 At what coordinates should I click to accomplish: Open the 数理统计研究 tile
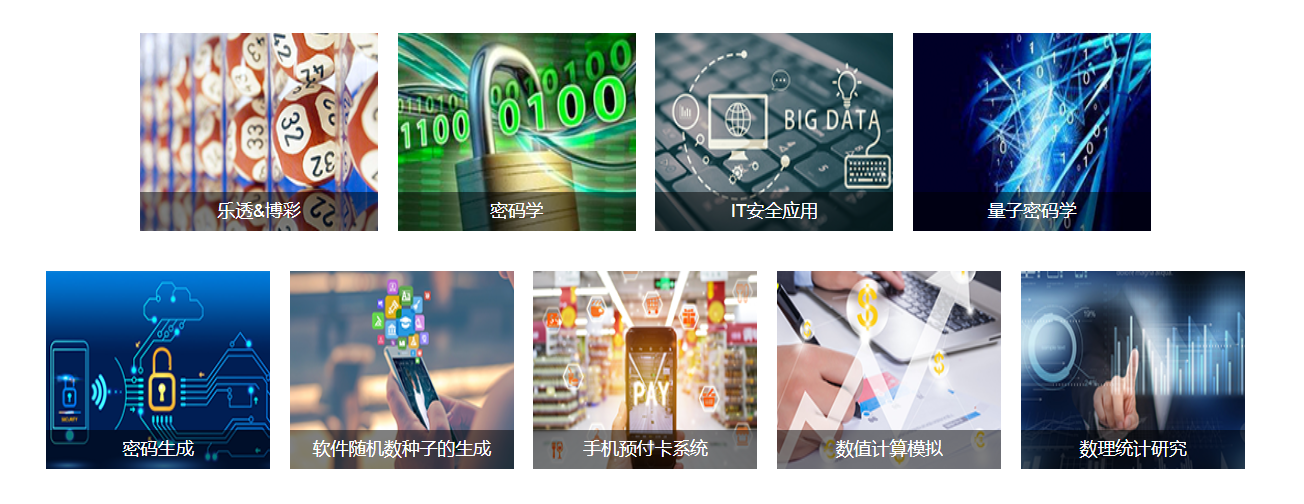point(1132,369)
